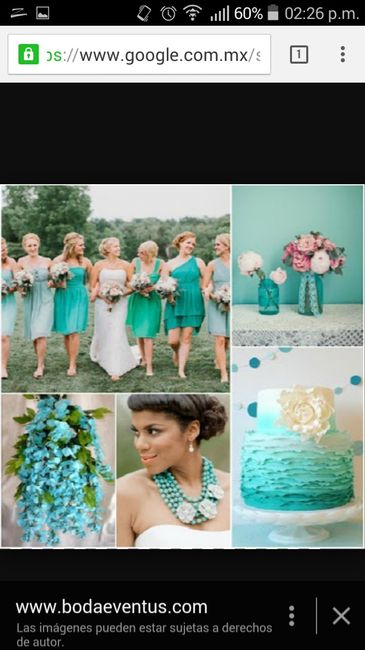Open Chrome's three-dot overflow menu
This screenshot has height=650, width=365.
(343, 54)
